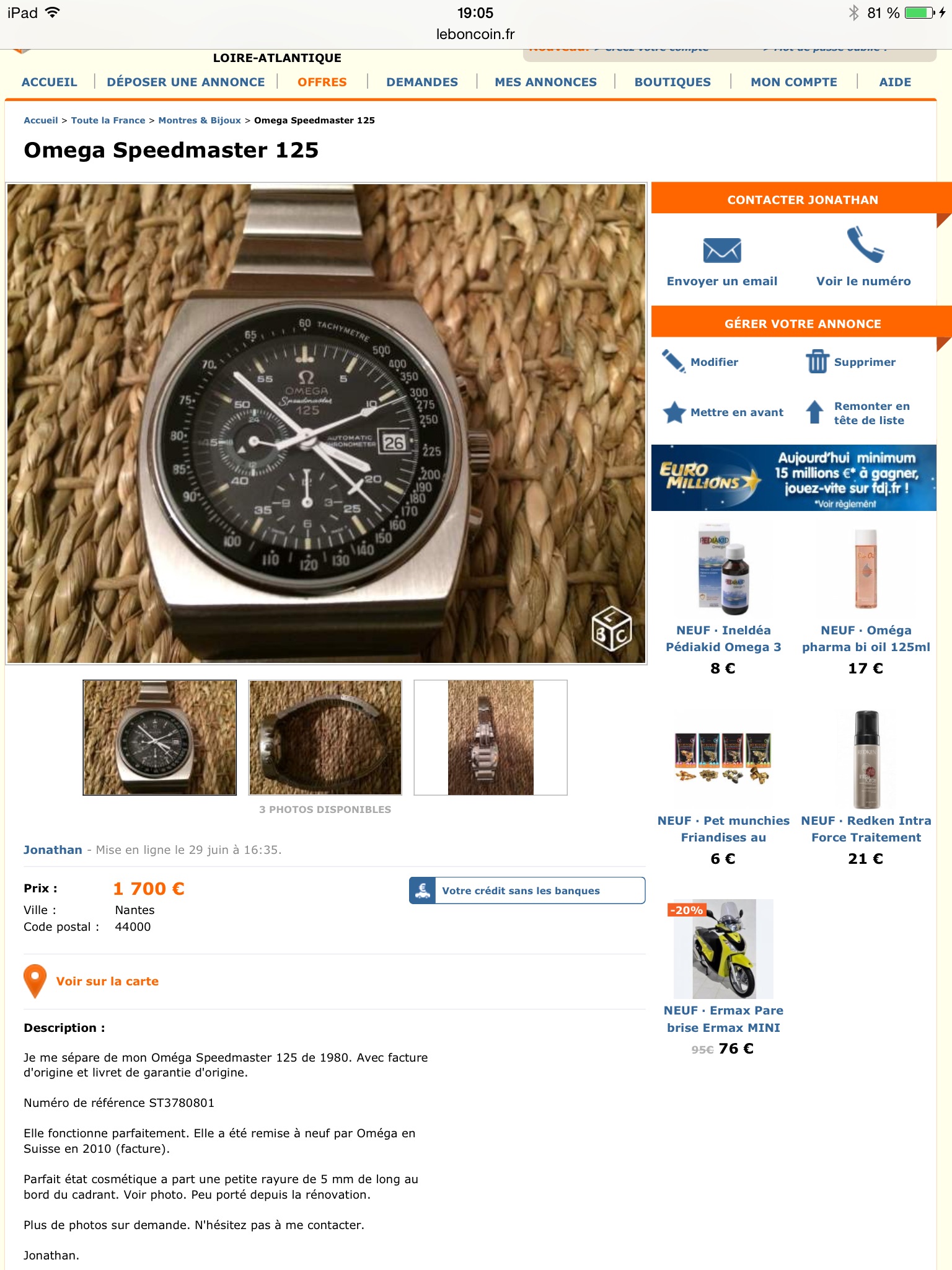The width and height of the screenshot is (952, 1270).
Task: Open the Accueil navigation tab
Action: coord(49,82)
